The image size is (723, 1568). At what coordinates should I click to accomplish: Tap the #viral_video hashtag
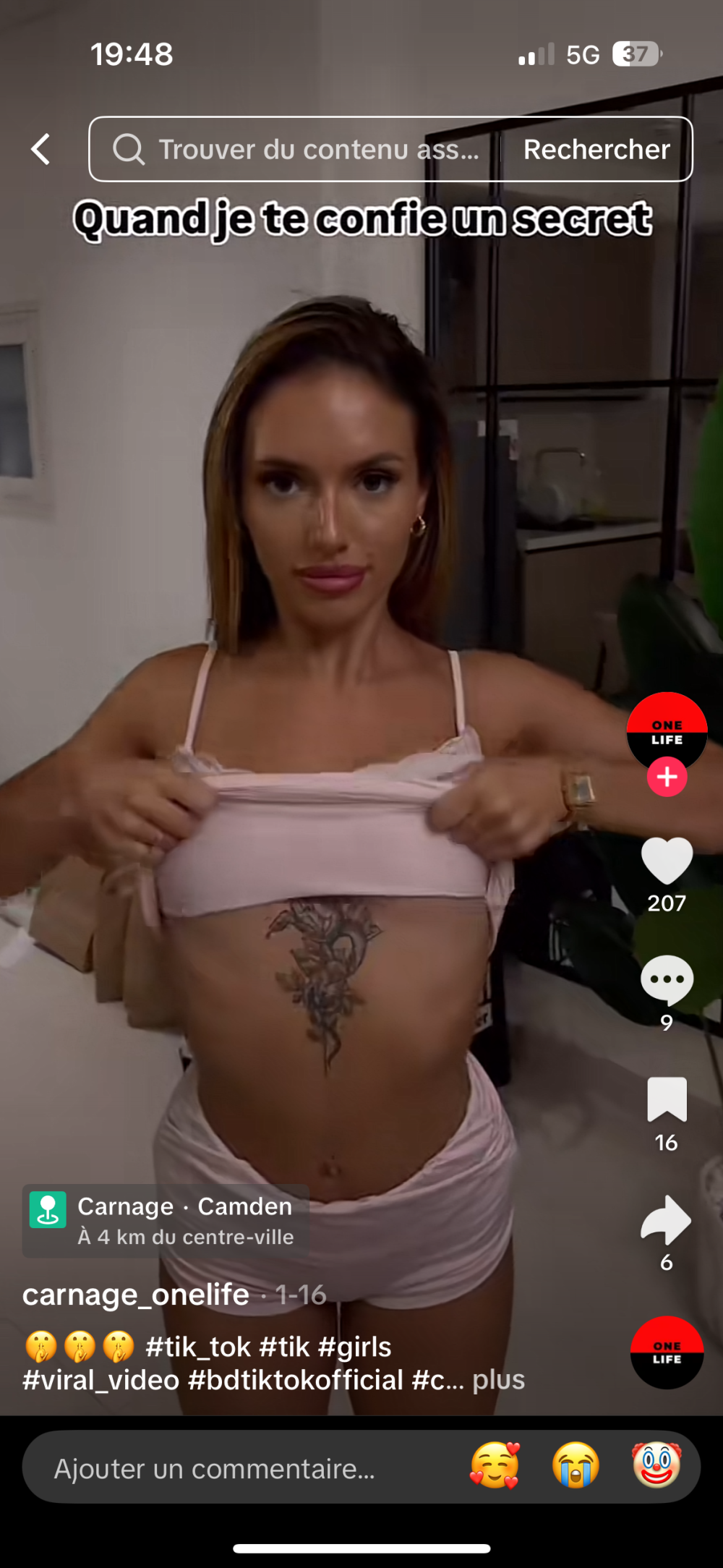(101, 1380)
